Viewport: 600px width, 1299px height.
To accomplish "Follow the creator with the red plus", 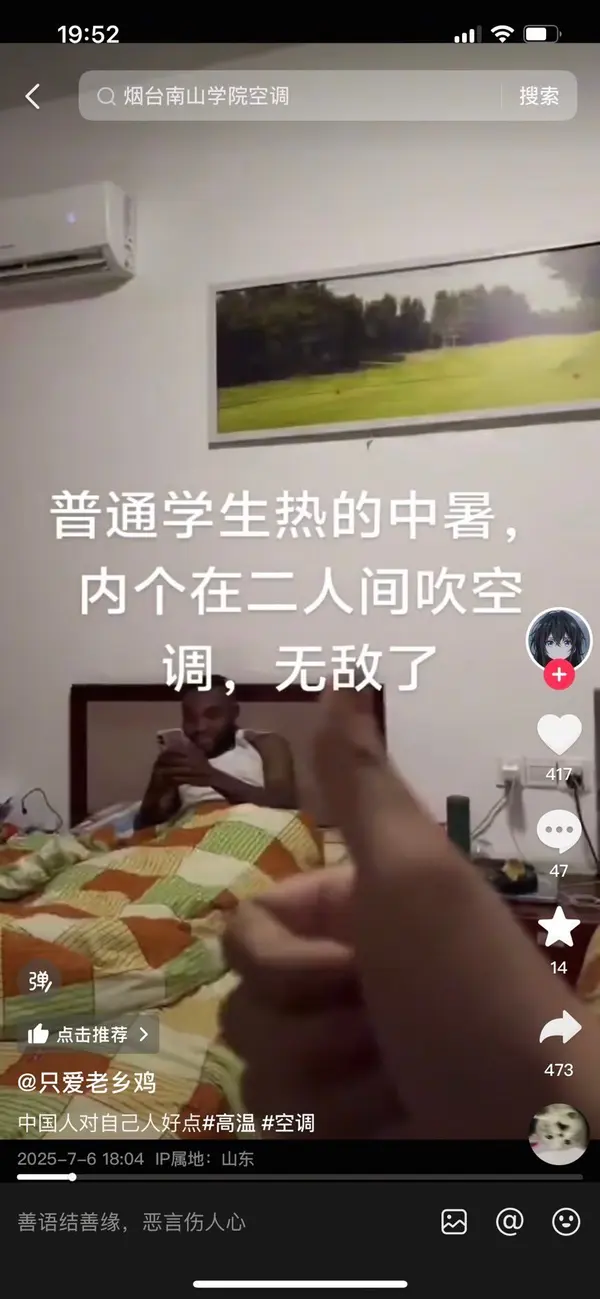I will tap(559, 676).
